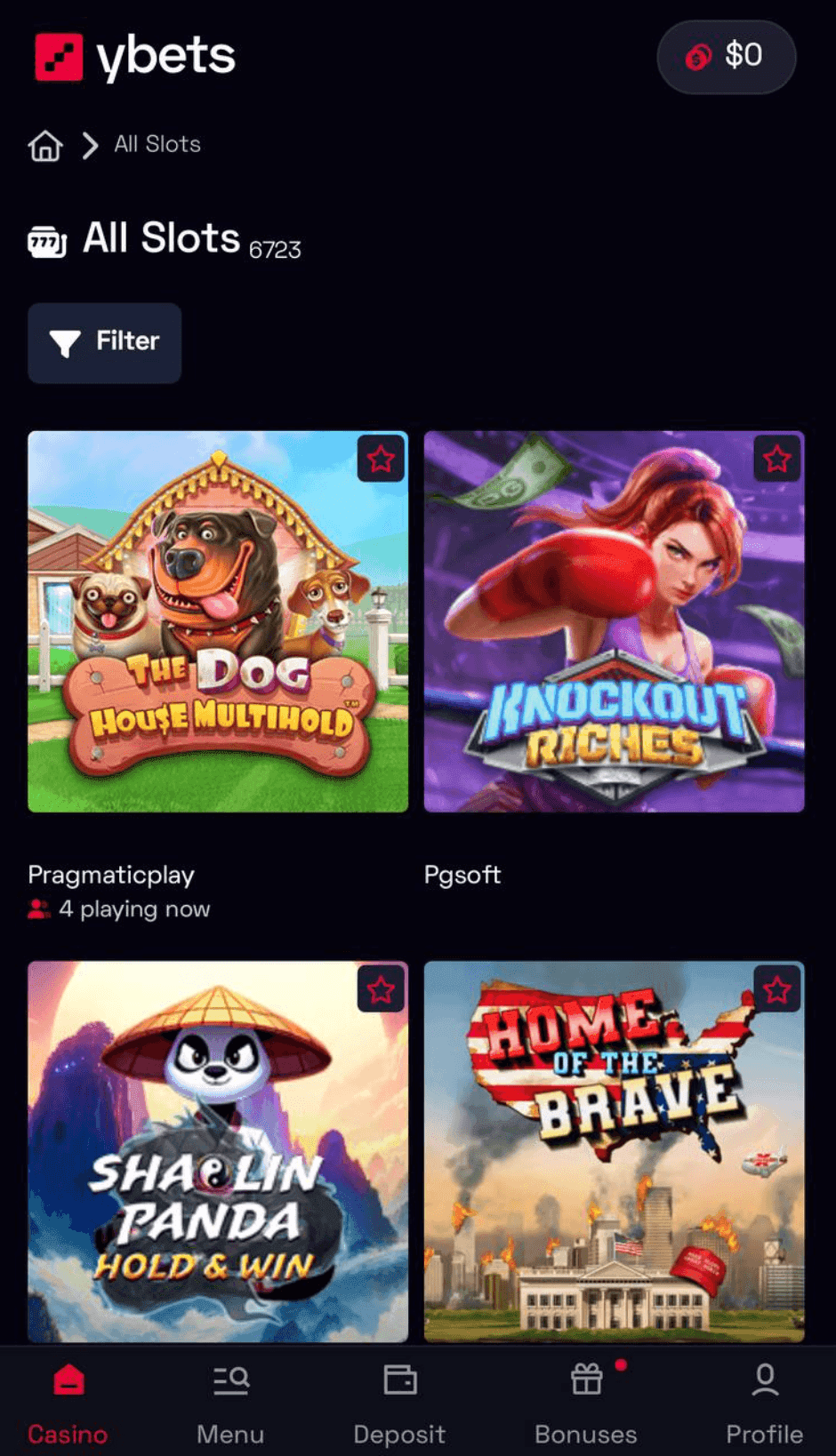Screen dimensions: 836x1456
Task: Favorite the Knockout Riches game
Action: [776, 459]
